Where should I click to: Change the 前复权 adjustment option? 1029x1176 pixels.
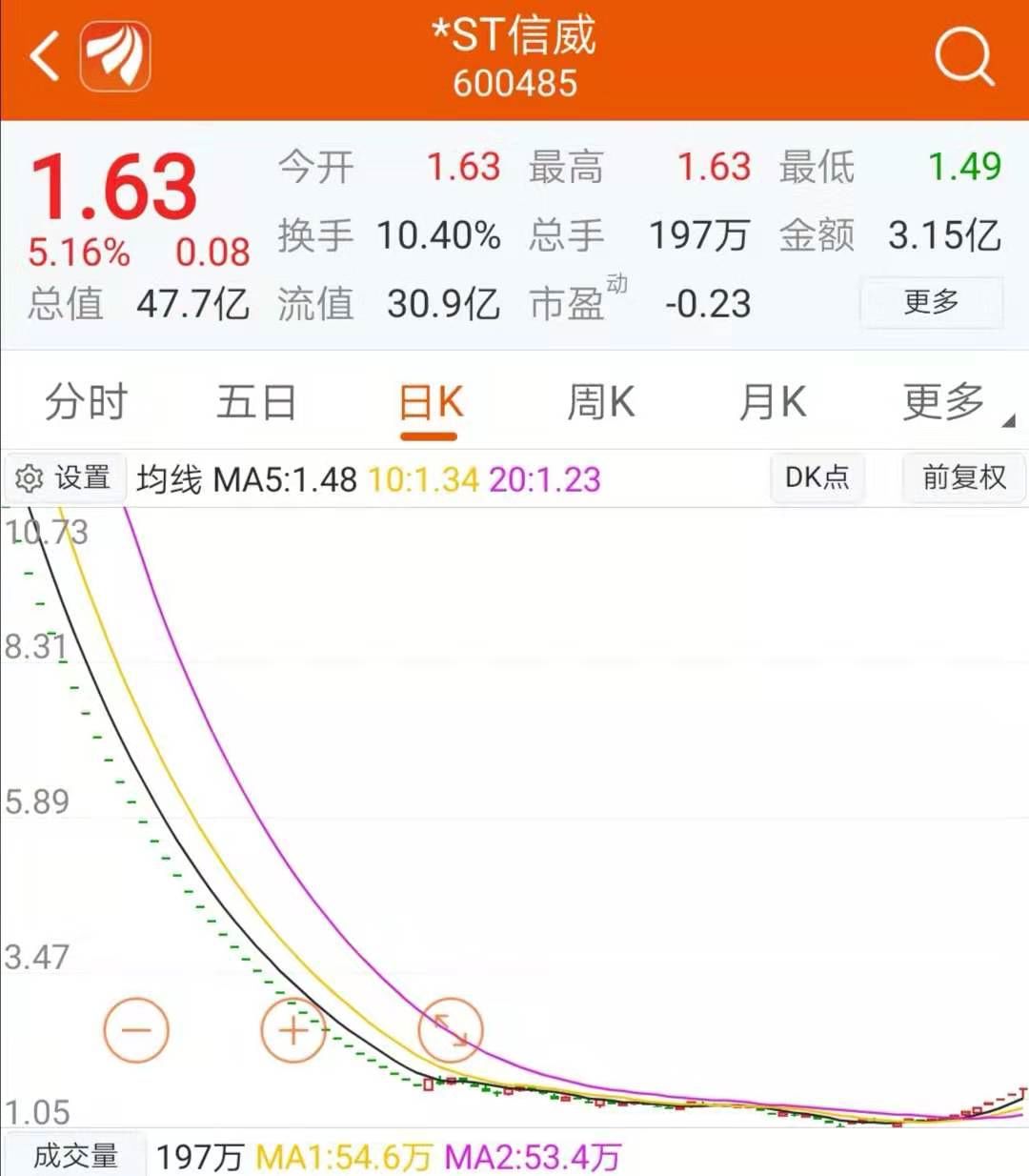point(963,477)
